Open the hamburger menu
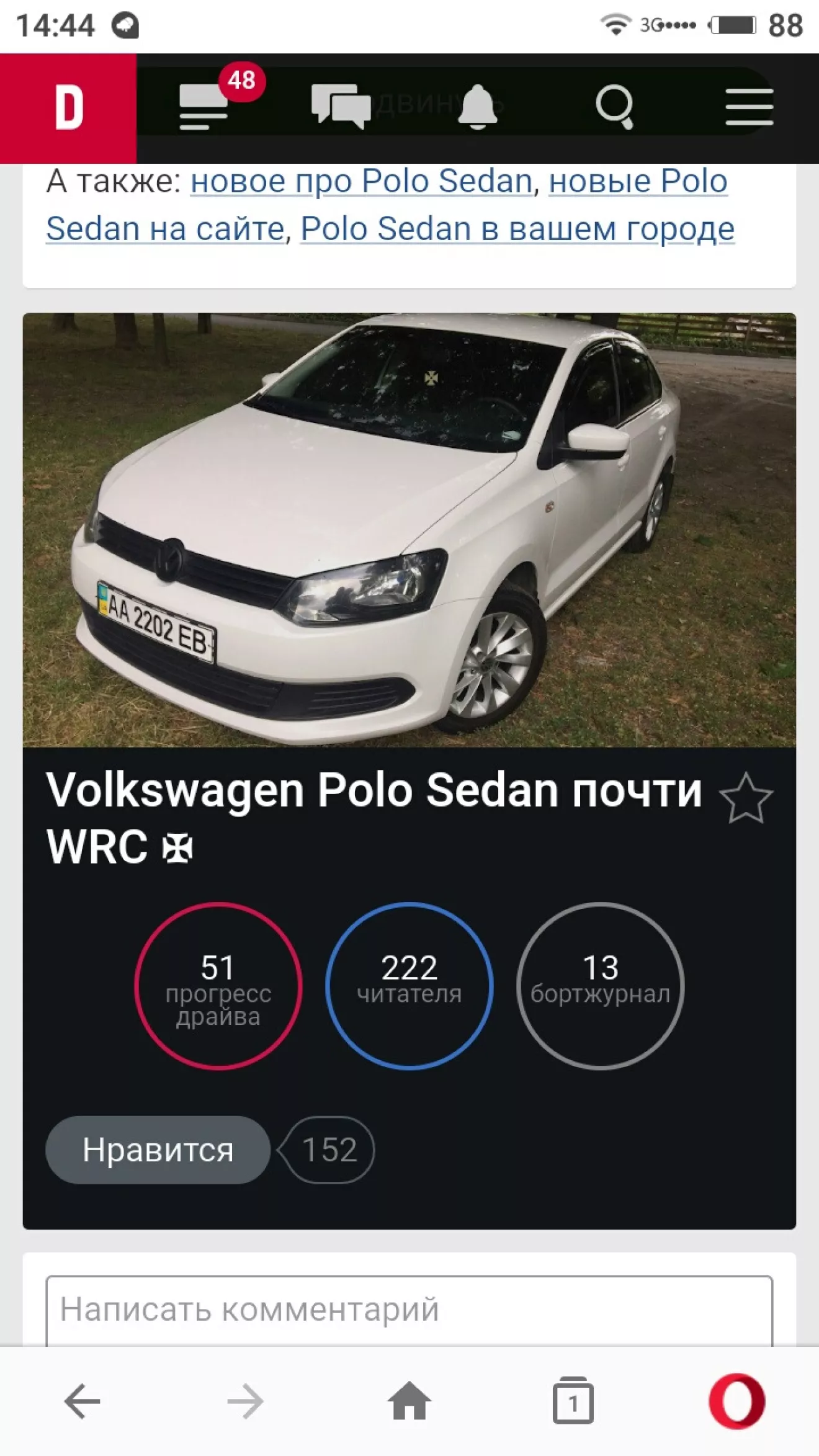819x1456 pixels. click(749, 107)
